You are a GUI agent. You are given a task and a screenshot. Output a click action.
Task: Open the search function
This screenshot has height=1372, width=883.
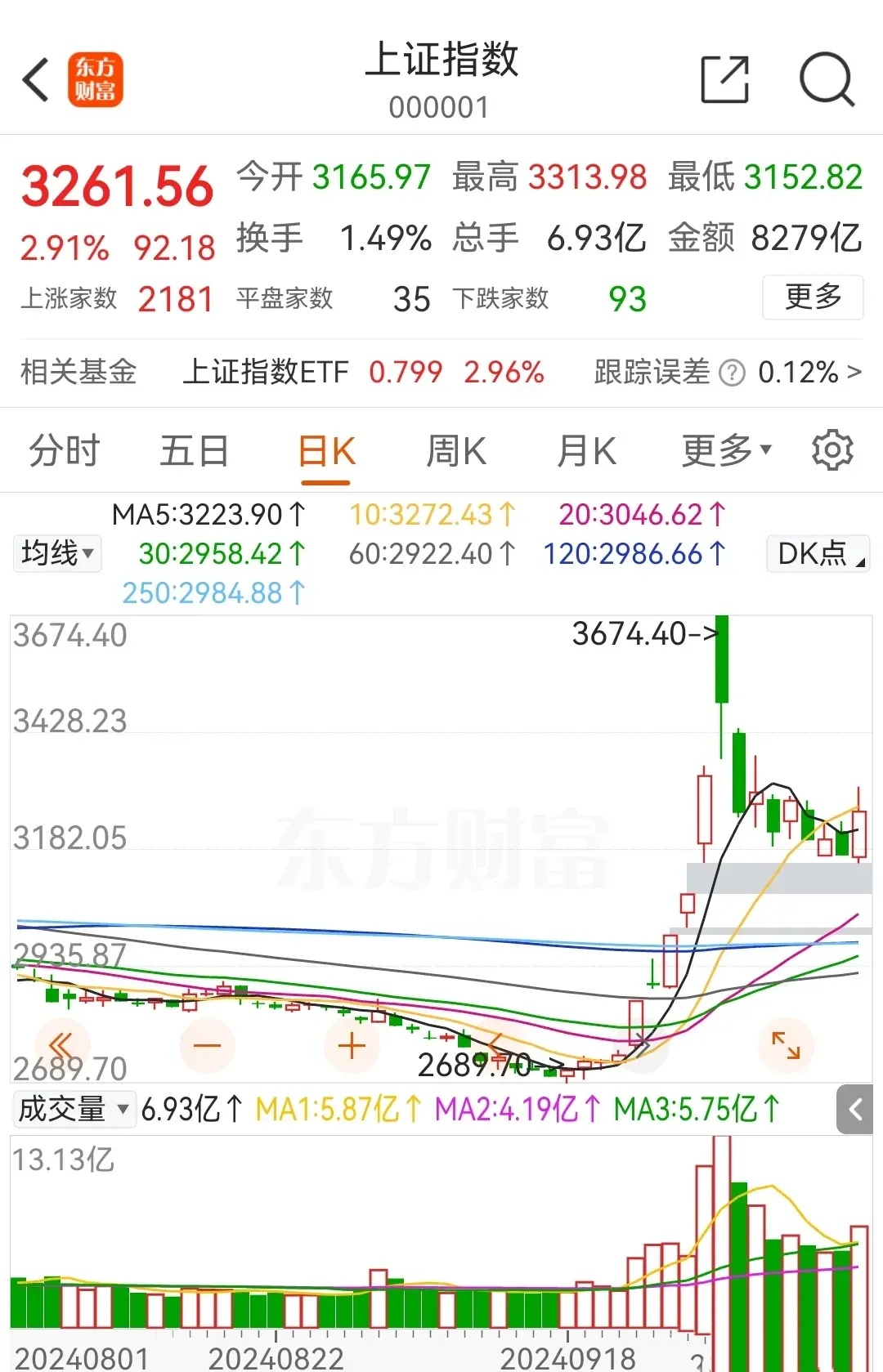827,78
